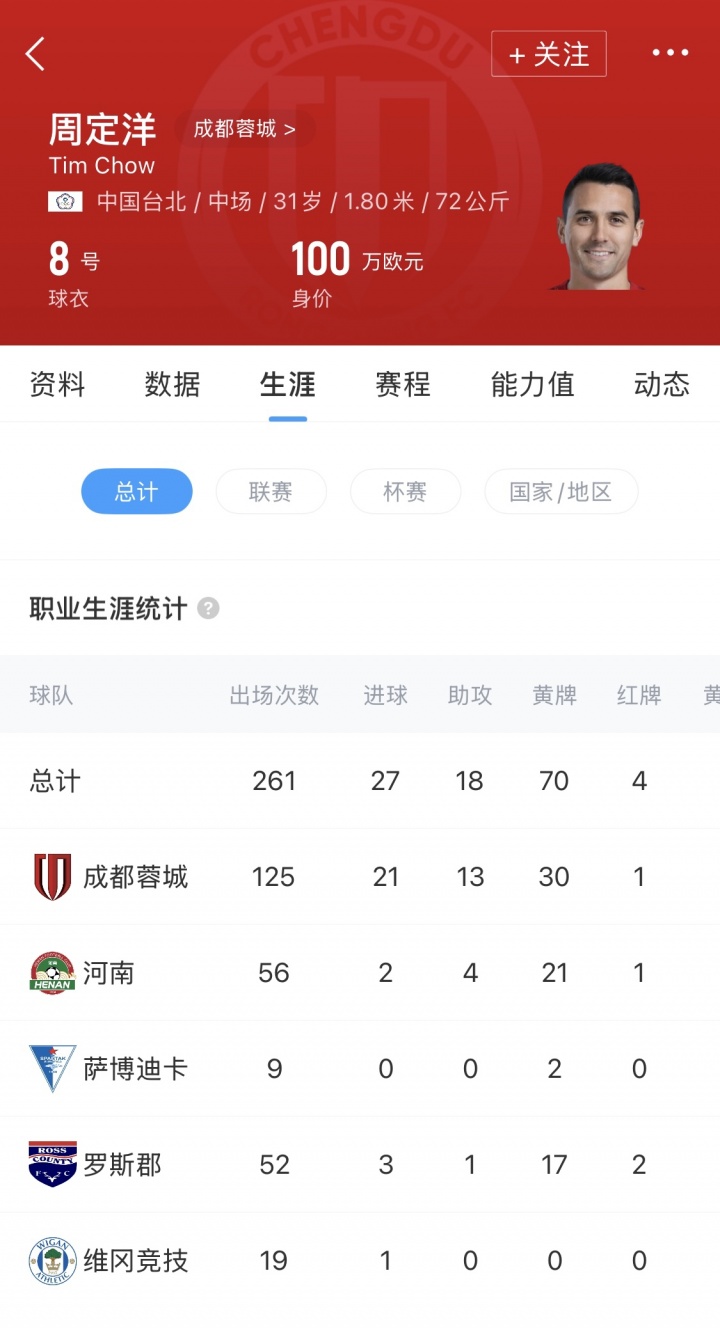The image size is (720, 1328).
Task: Select the 总计 filter chip
Action: 136,491
